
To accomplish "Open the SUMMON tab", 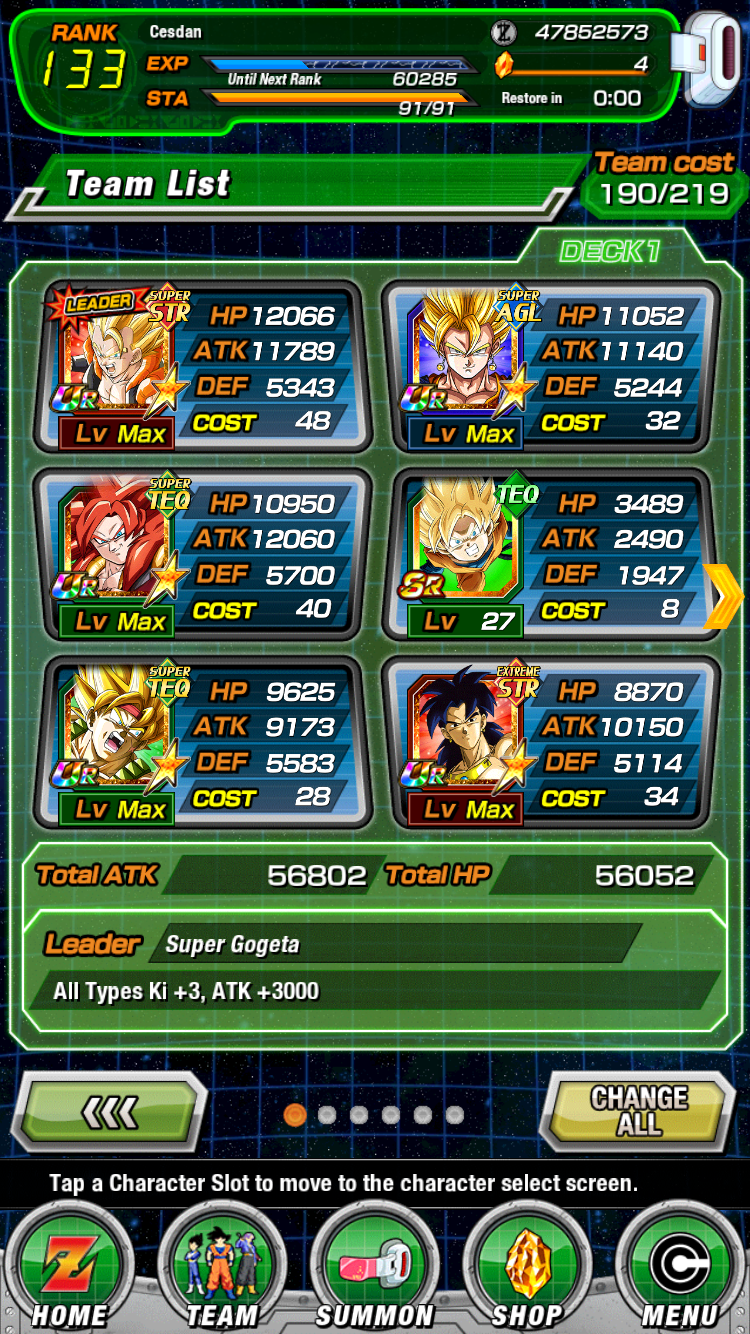I will tap(375, 1268).
